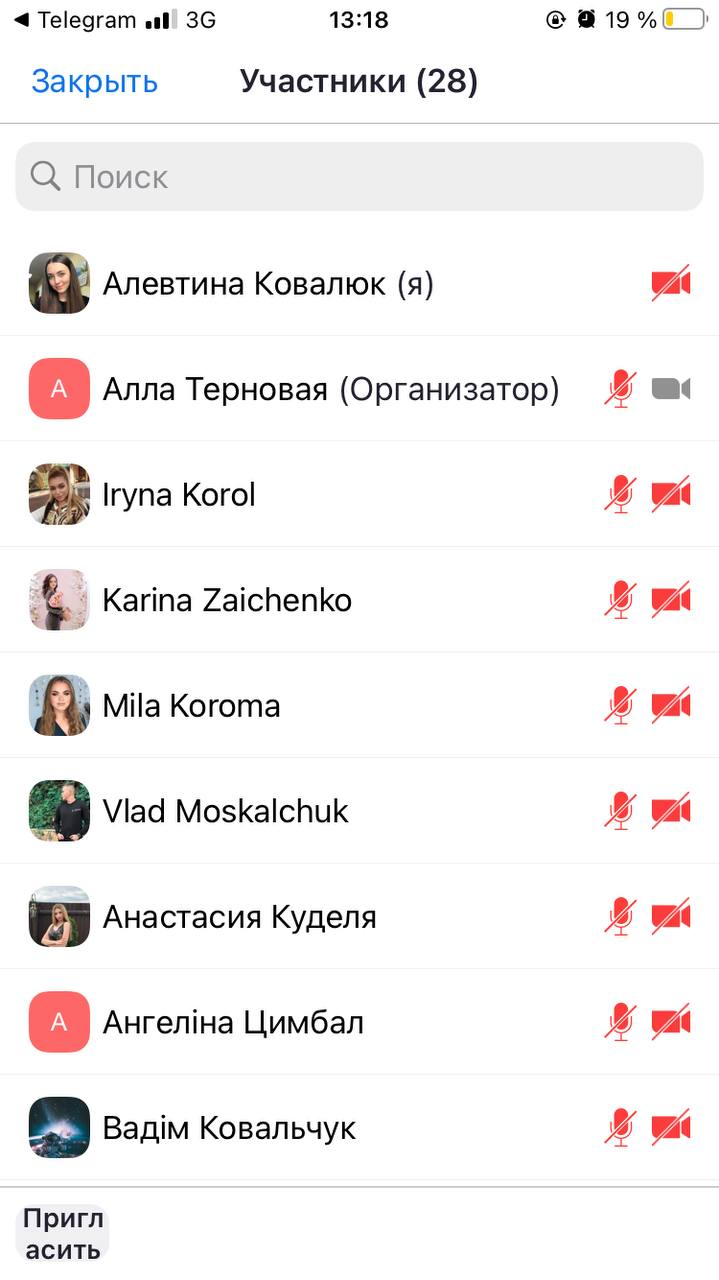
Task: Open Mila Koroma's participant row
Action: [191, 706]
